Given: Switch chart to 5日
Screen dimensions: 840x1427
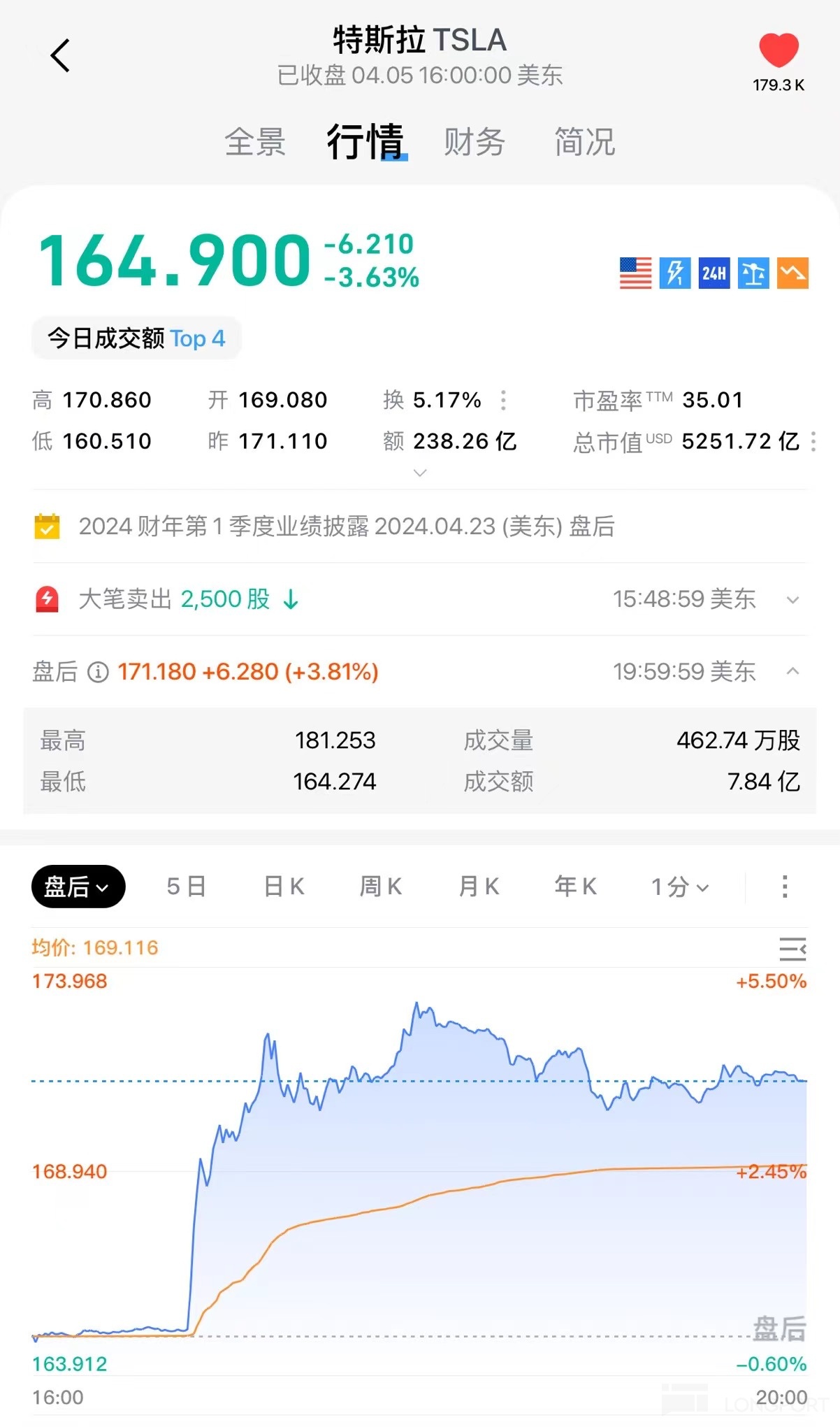Looking at the screenshot, I should click(x=186, y=887).
